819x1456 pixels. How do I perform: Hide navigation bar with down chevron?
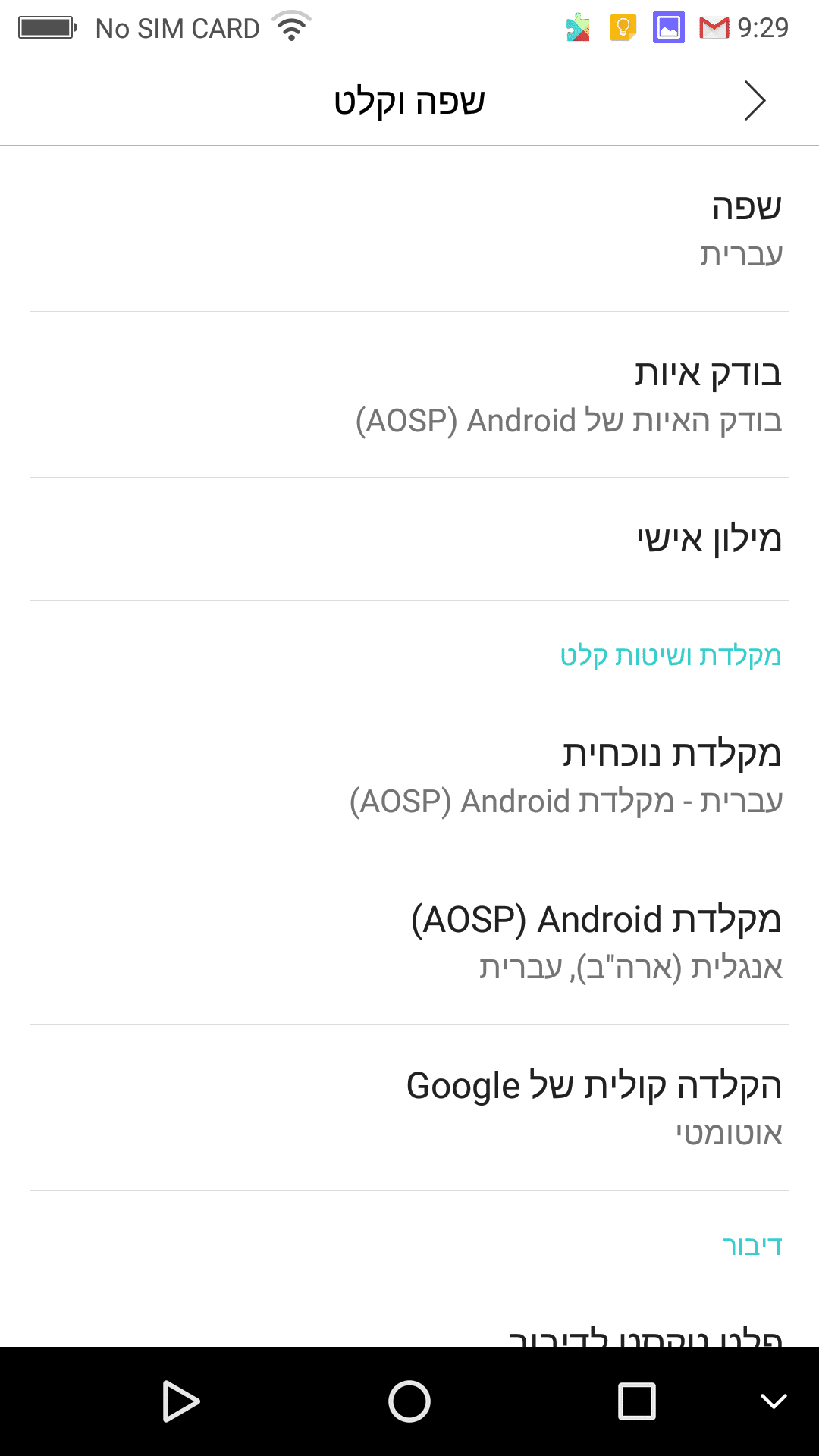[773, 1401]
